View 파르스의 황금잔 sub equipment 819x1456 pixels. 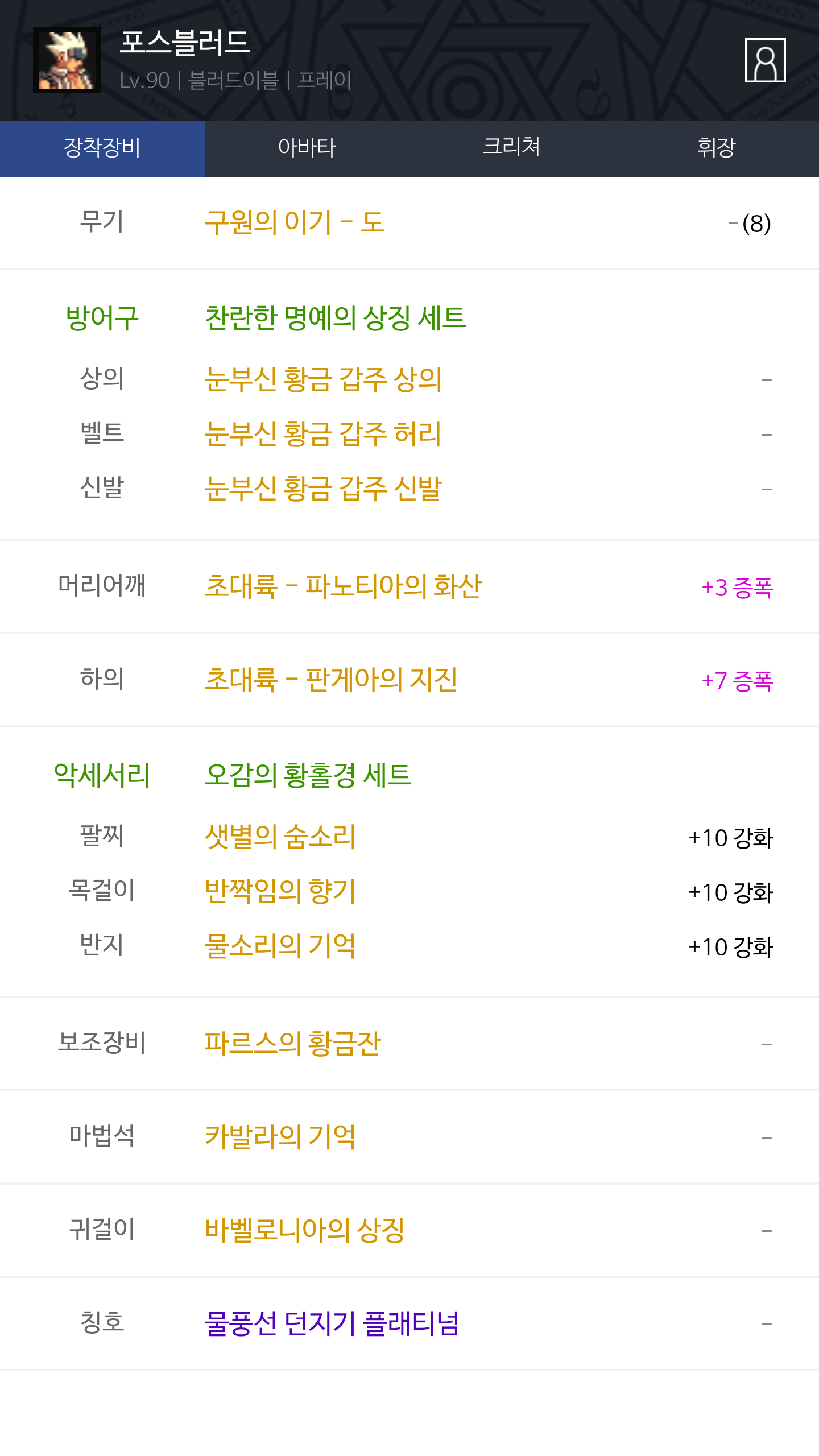click(x=293, y=1044)
